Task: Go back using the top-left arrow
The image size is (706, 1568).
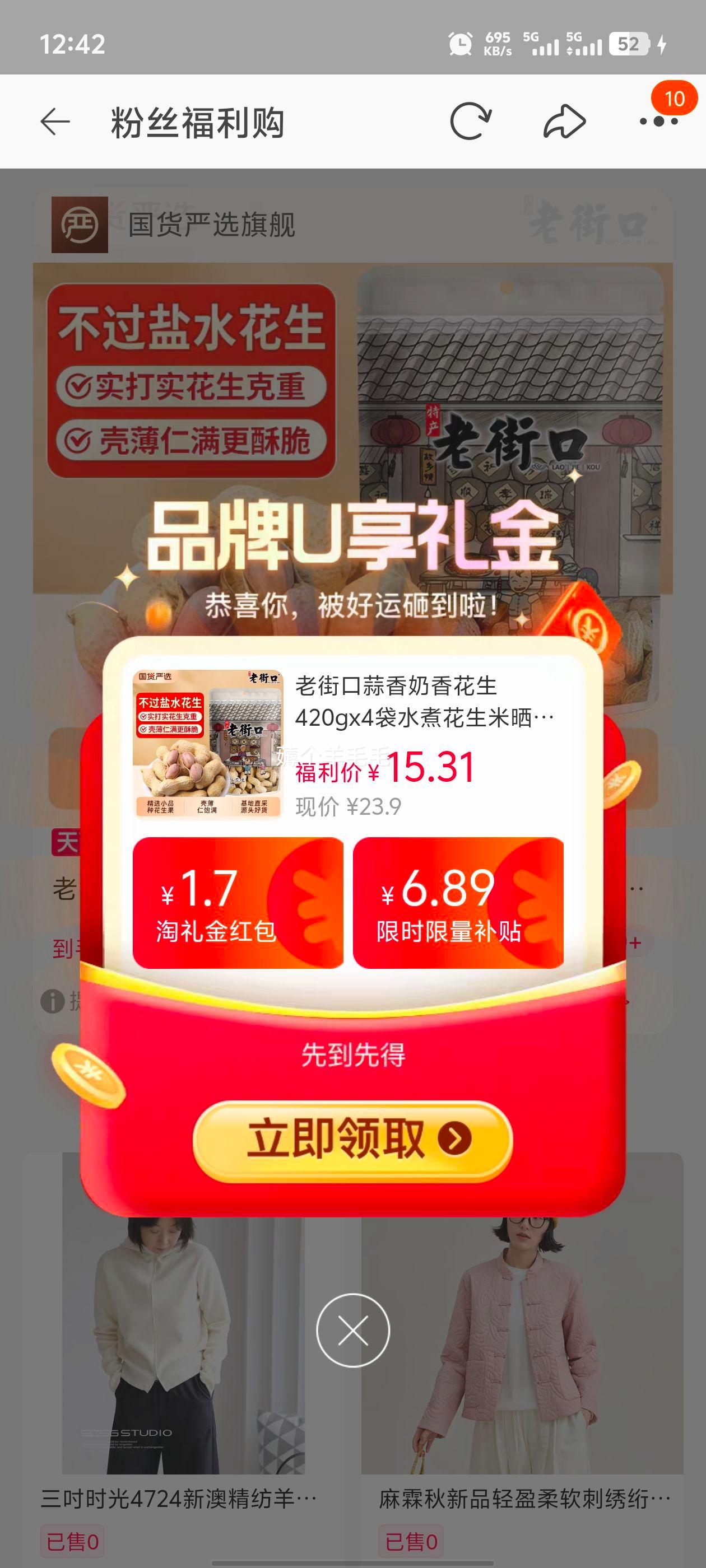Action: coord(55,122)
